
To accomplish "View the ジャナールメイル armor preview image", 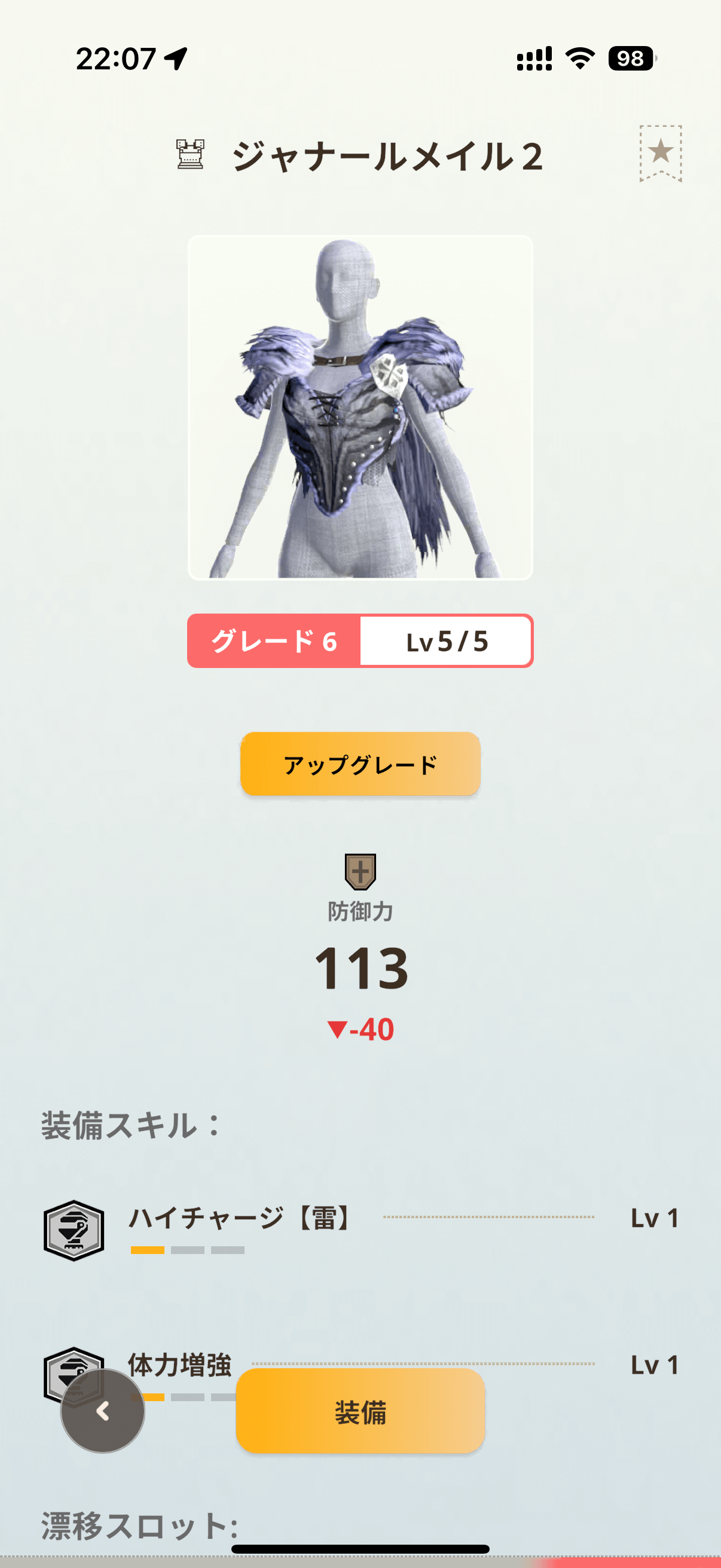I will click(360, 407).
